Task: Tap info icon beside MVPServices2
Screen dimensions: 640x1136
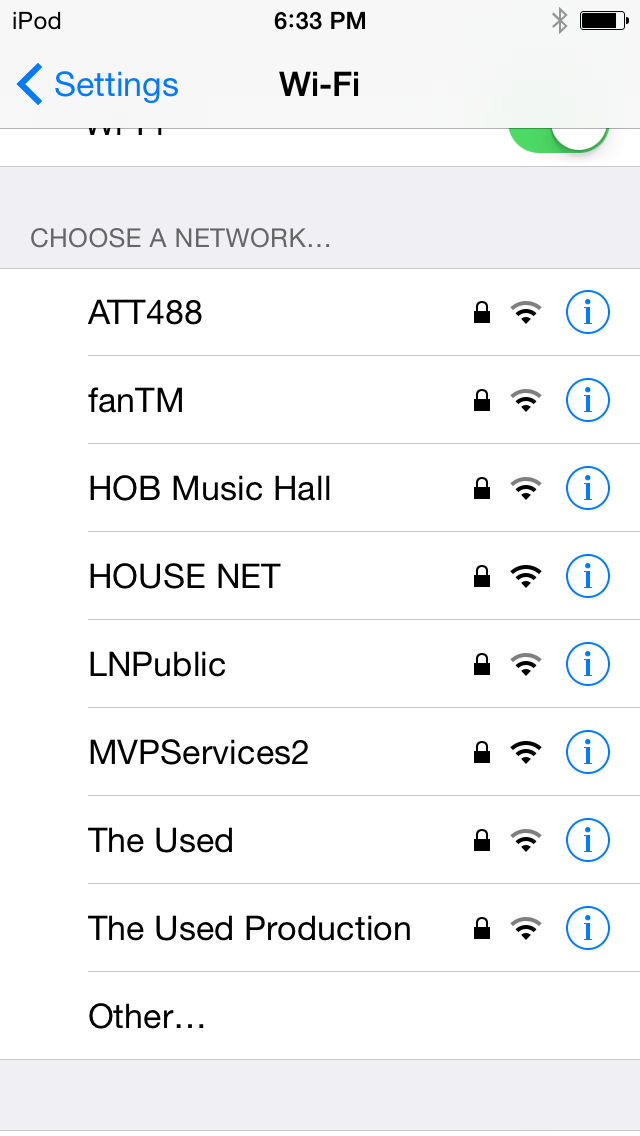Action: pyautogui.click(x=587, y=753)
